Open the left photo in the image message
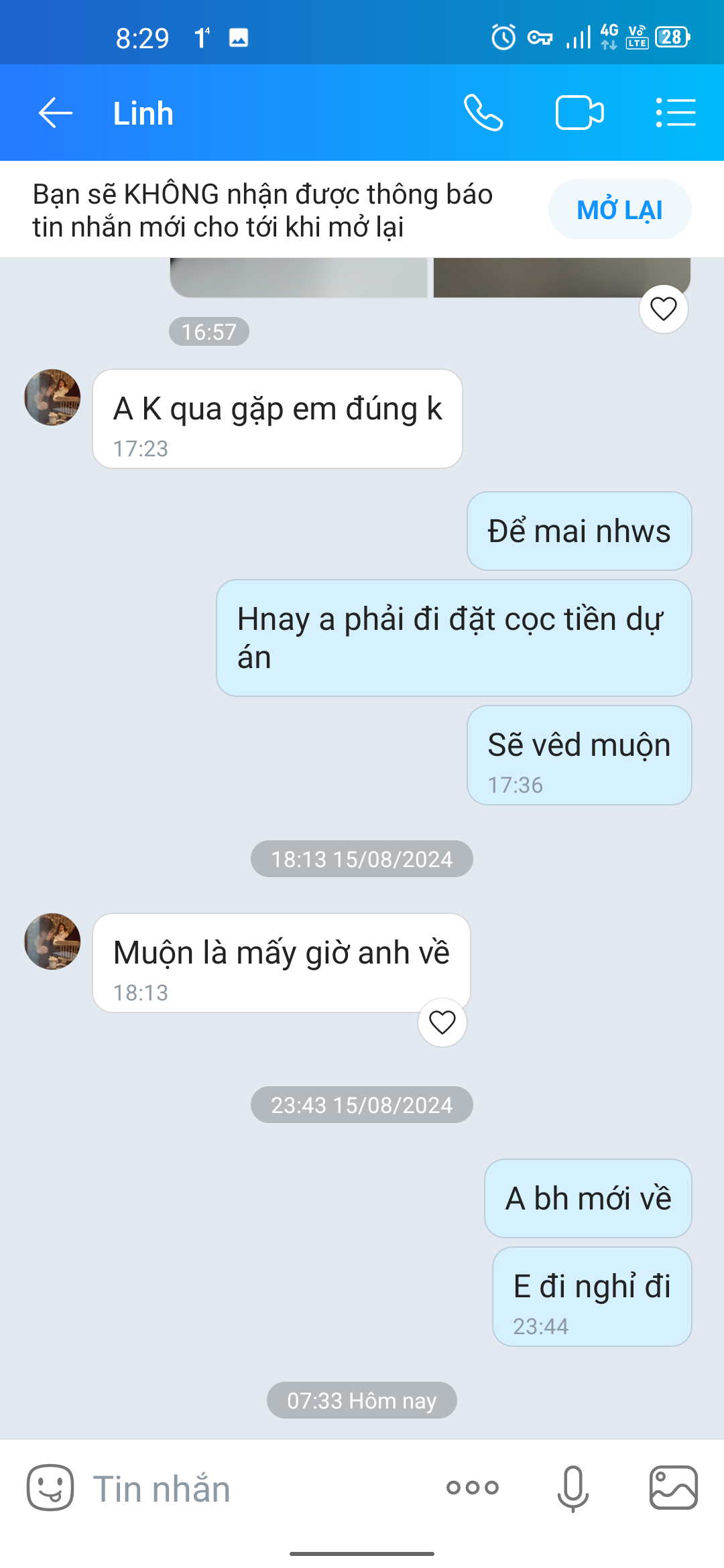724x1568 pixels. click(298, 277)
